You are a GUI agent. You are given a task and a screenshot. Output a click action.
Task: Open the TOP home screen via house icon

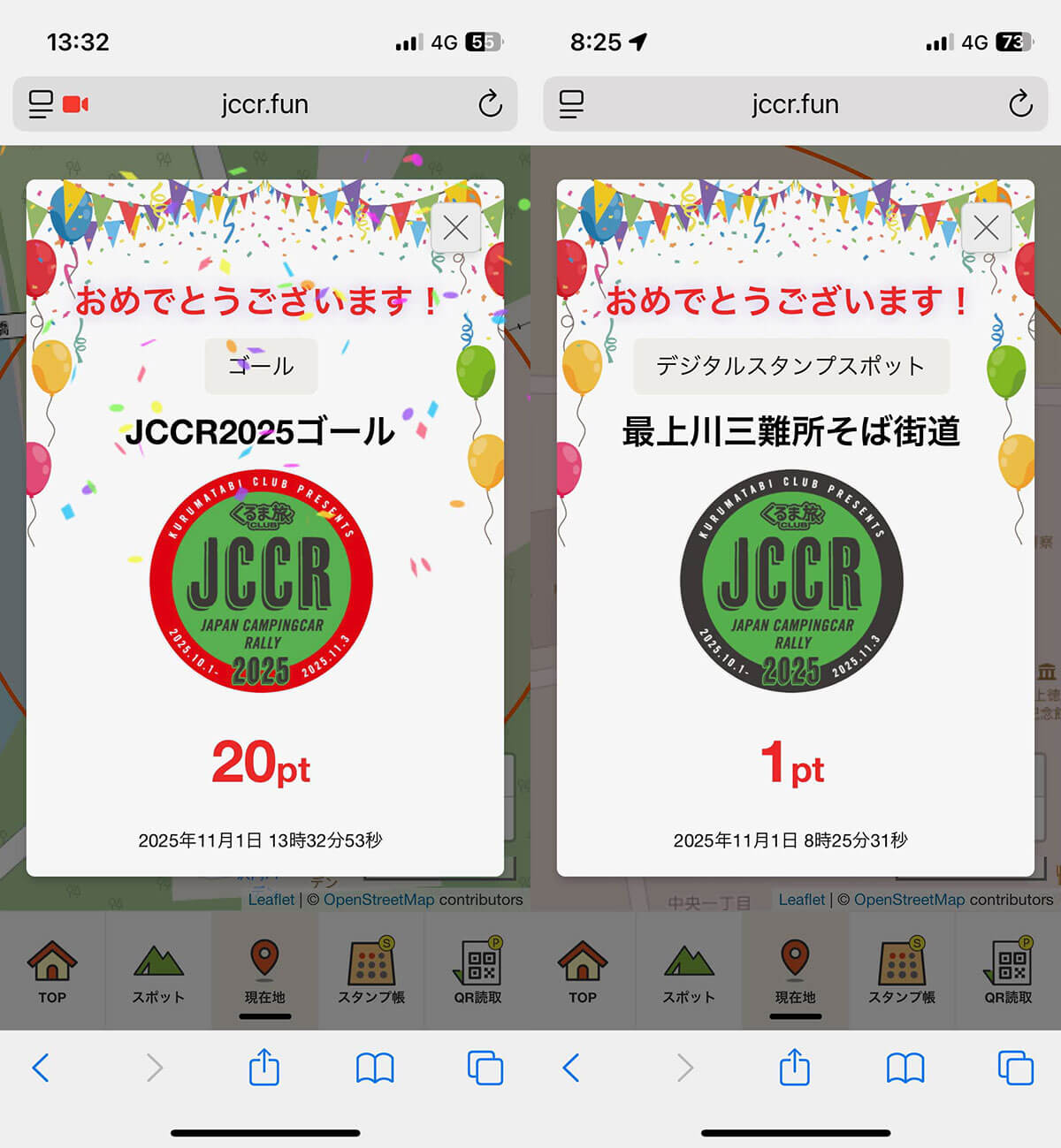coord(53,972)
